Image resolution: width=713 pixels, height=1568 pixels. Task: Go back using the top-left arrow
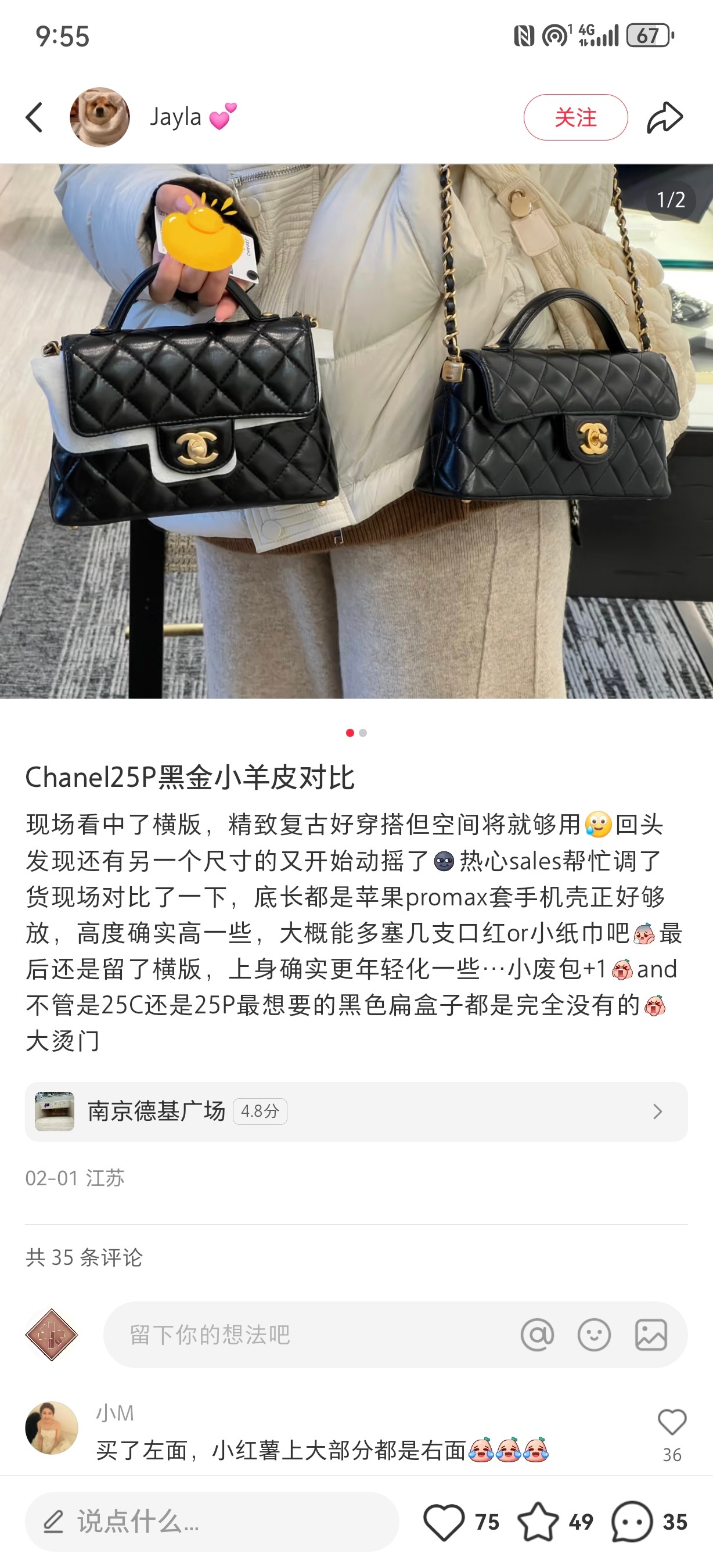point(35,117)
